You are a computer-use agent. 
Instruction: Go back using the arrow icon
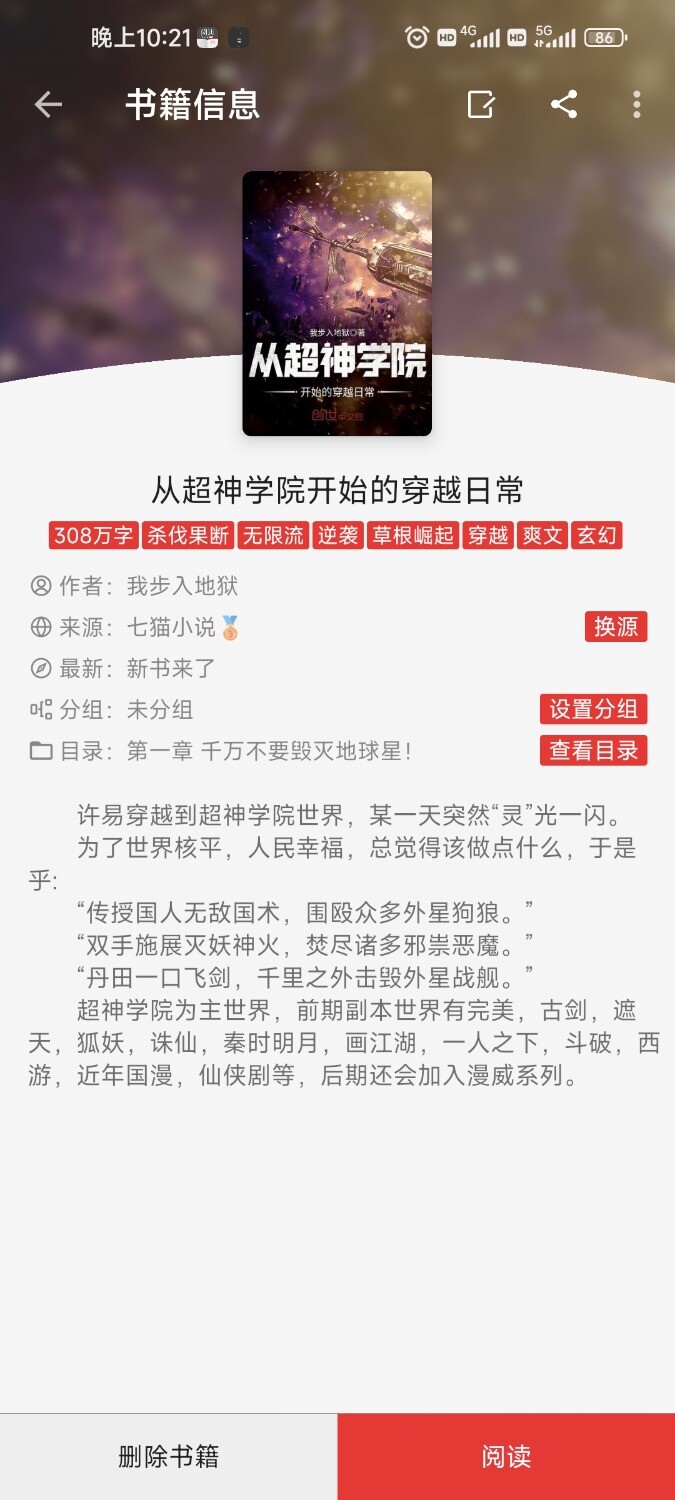coord(48,104)
